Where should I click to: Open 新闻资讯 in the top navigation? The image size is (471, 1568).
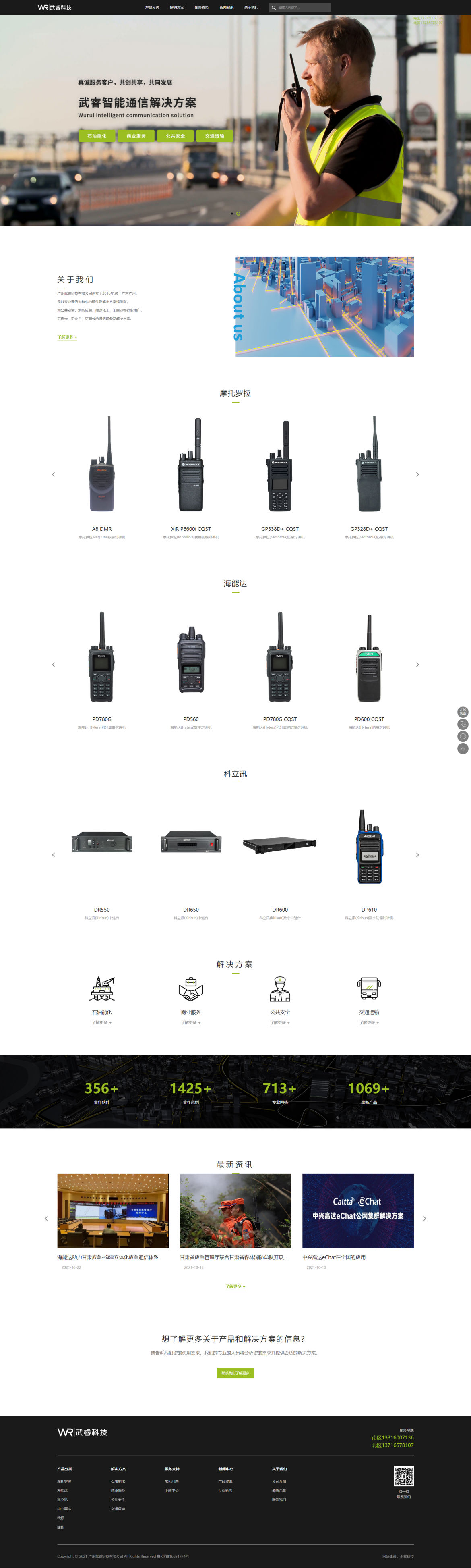(x=226, y=7)
